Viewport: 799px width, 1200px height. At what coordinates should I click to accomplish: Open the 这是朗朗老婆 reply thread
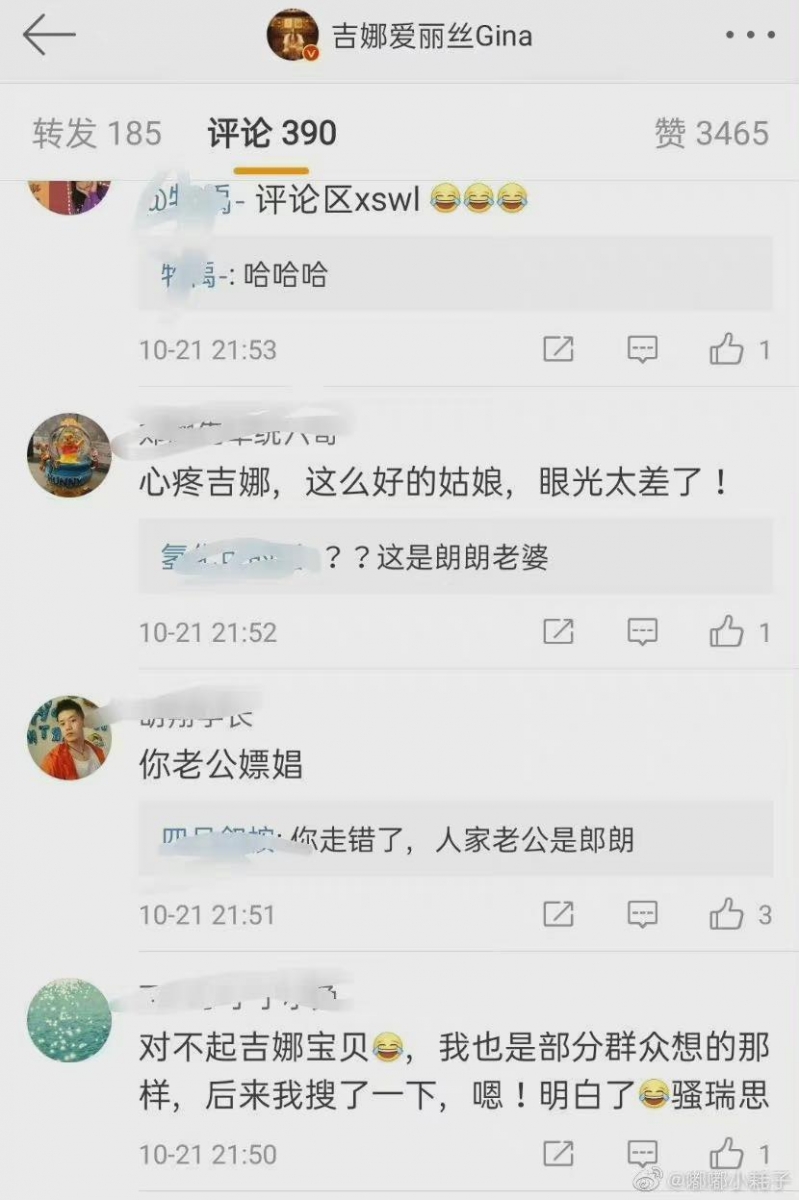455,558
